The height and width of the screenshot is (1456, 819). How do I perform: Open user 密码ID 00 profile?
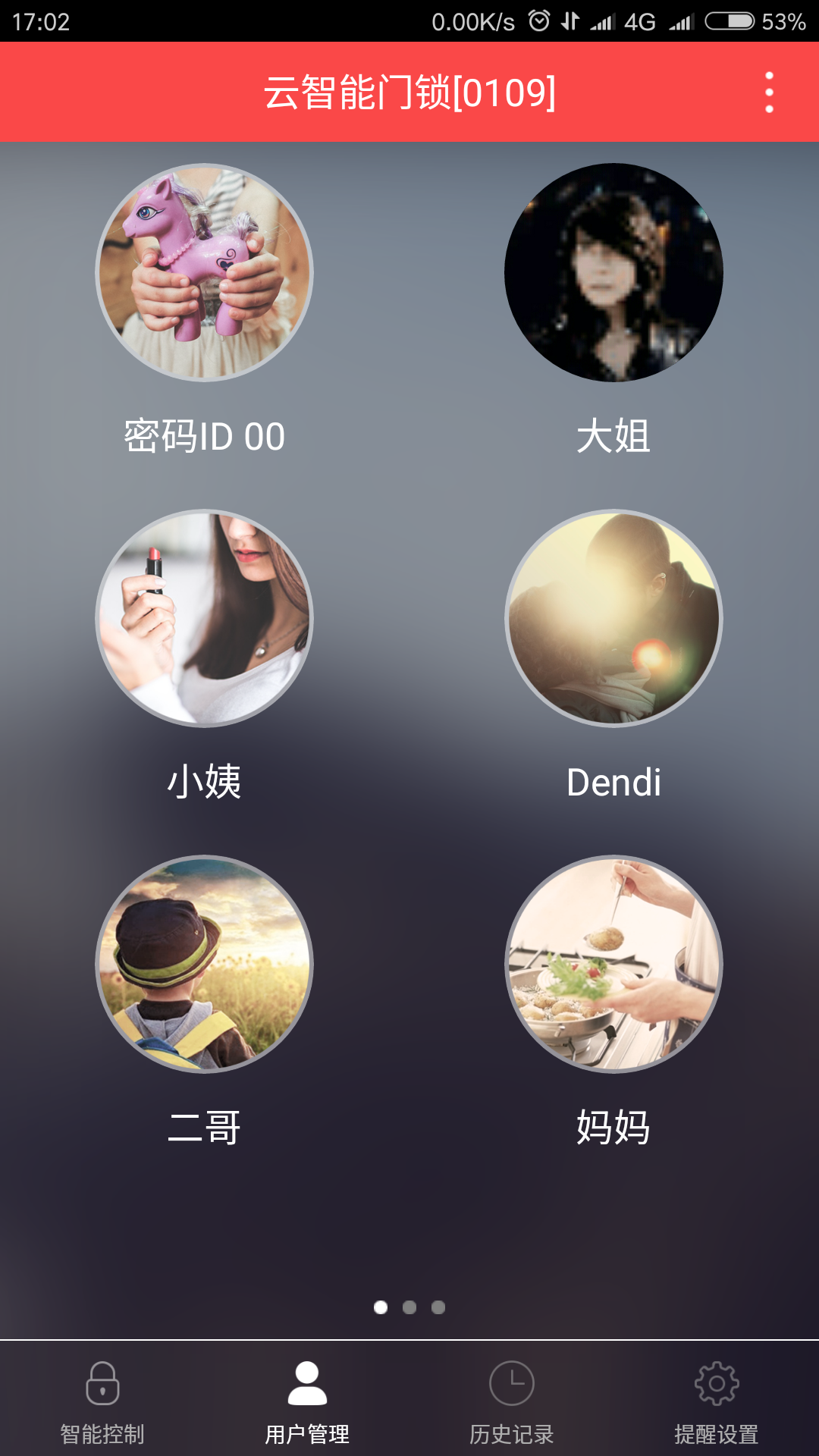[204, 273]
